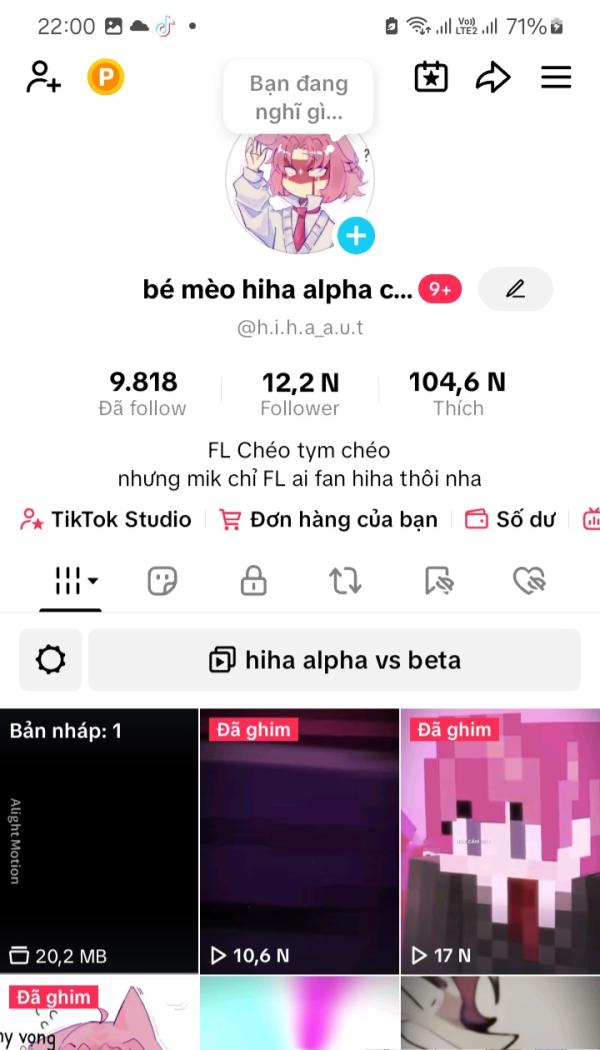Open the hamburger menu
Screen dimensions: 600x1050
click(556, 77)
